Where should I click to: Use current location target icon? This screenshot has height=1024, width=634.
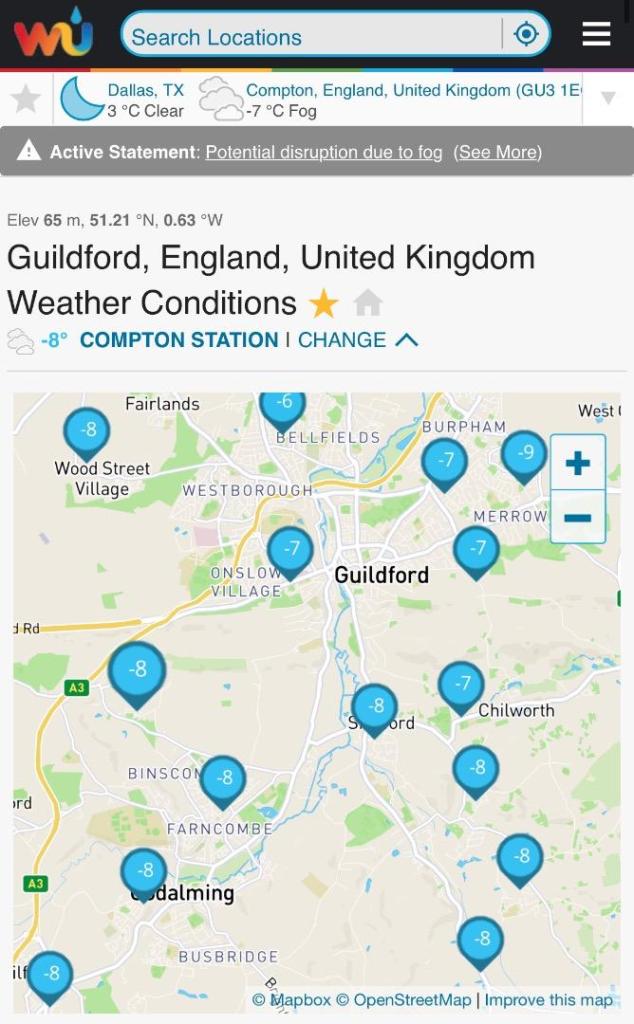tap(526, 35)
